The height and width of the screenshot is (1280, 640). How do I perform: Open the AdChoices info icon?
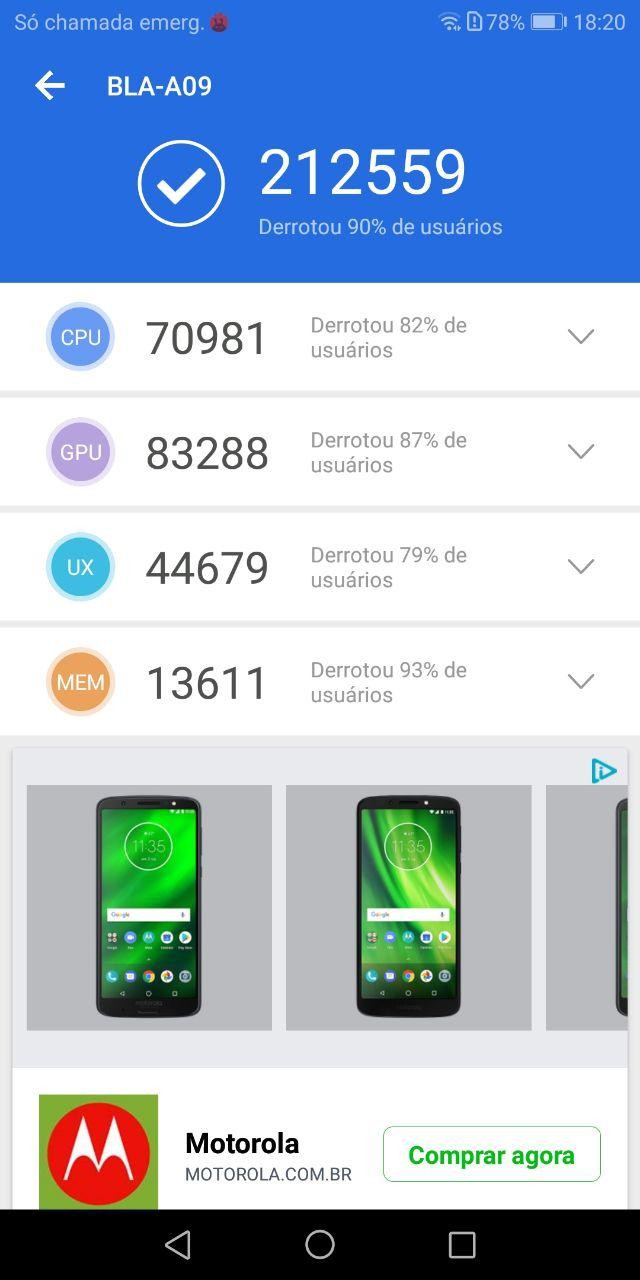603,771
